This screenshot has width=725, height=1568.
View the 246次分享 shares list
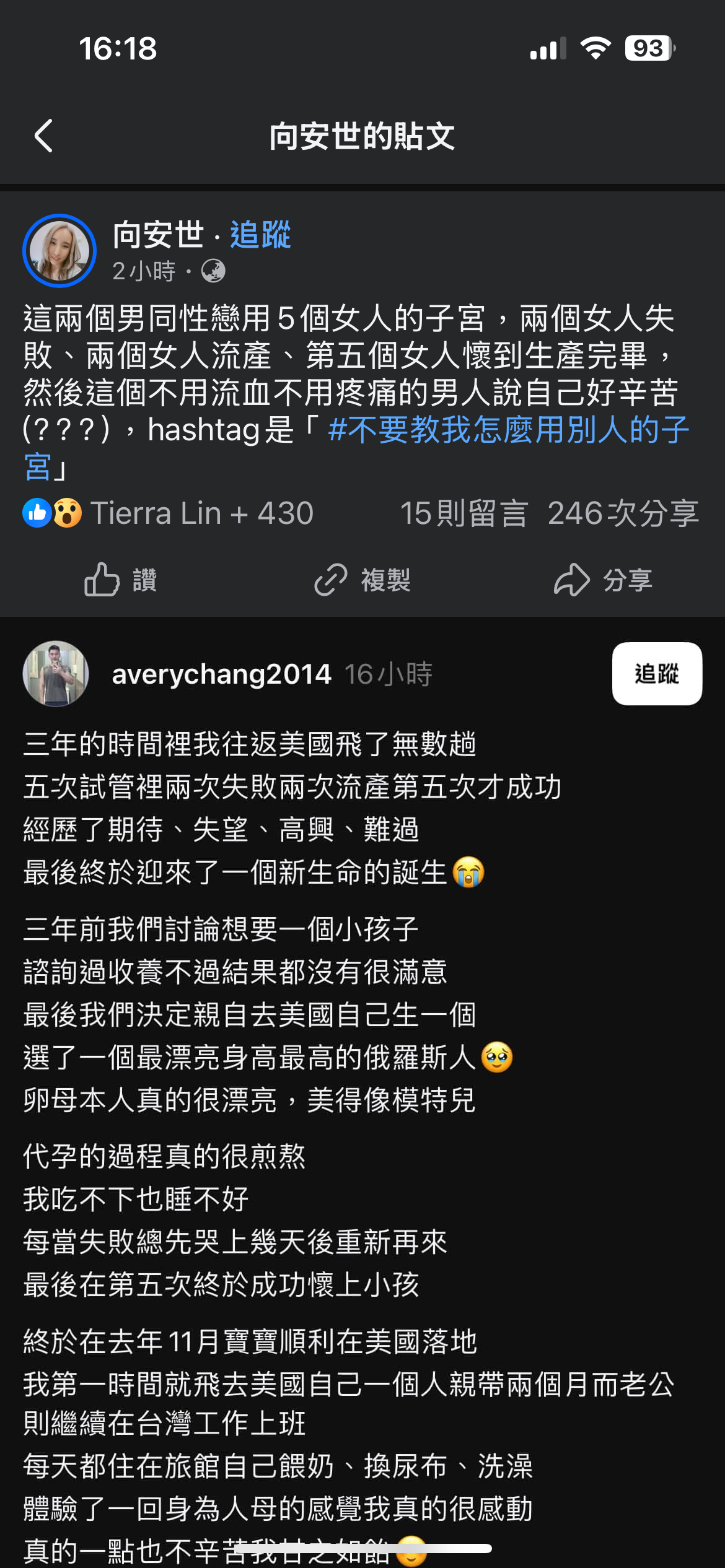pyautogui.click(x=623, y=513)
